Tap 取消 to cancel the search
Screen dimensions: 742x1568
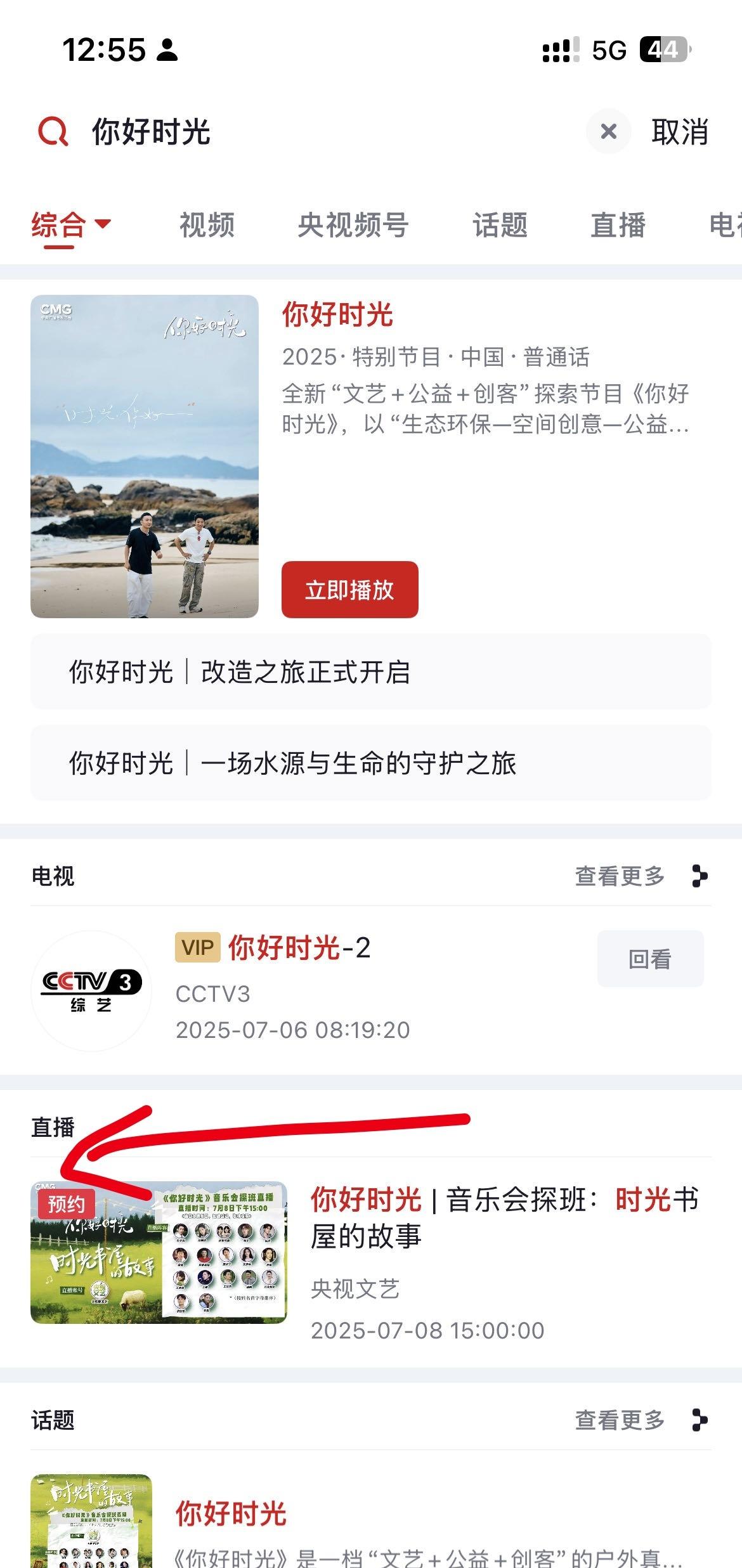coord(679,132)
